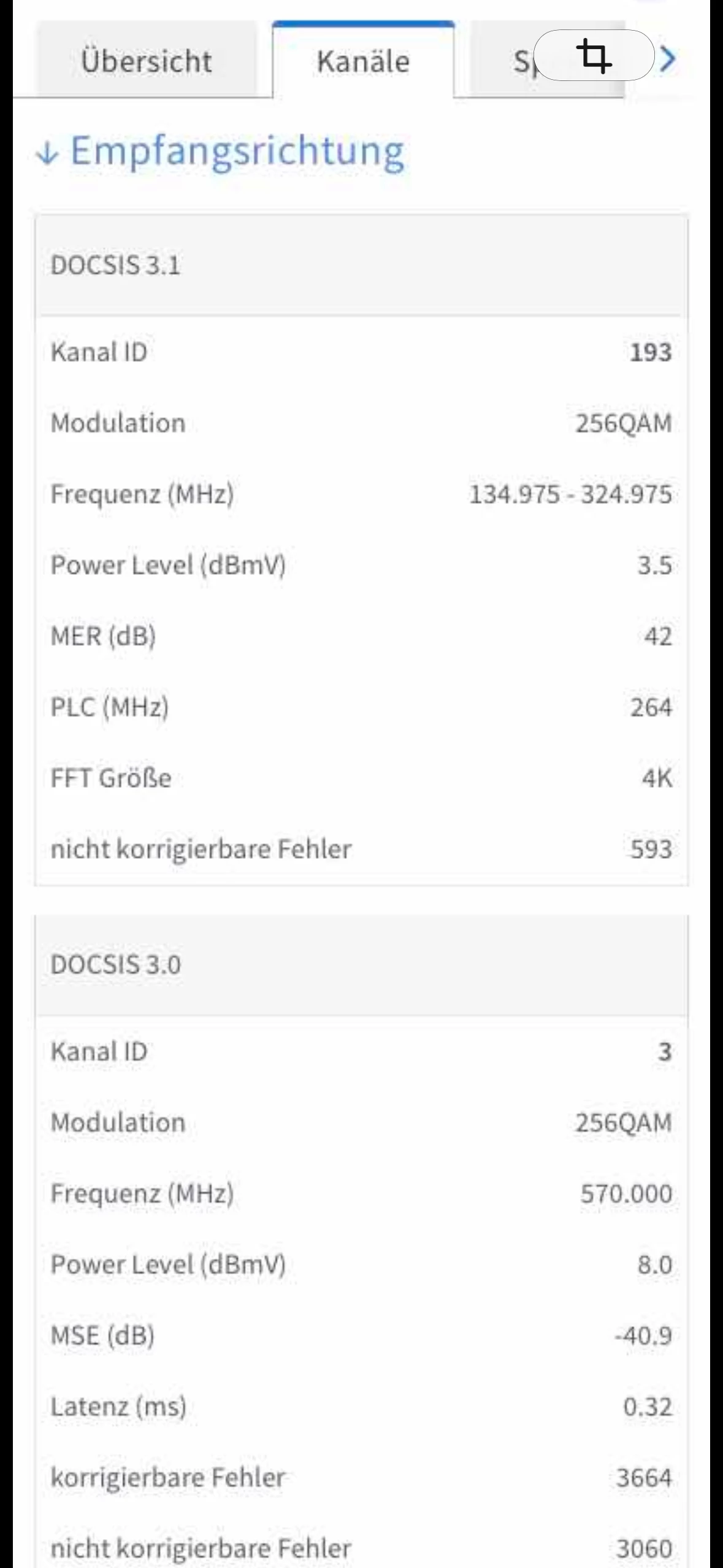Switch to the Übersicht tab

[x=146, y=61]
